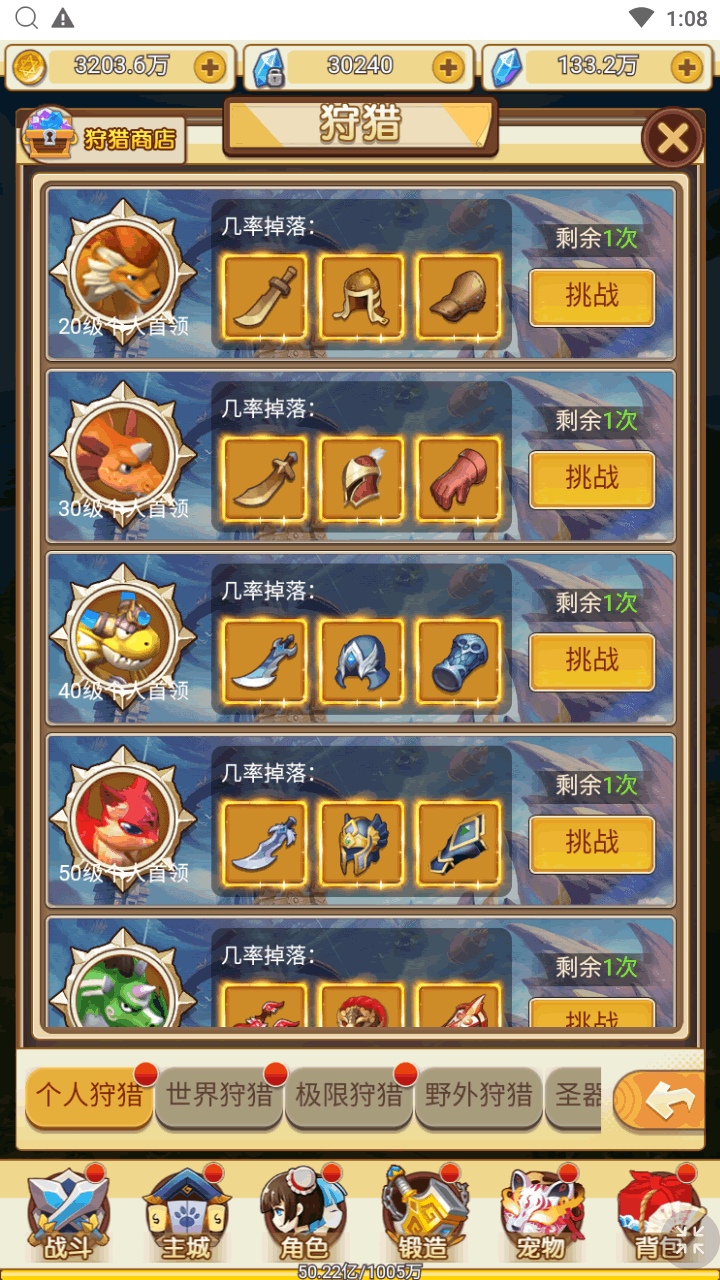The image size is (720, 1280).
Task: Switch to the 世界狩猎 tab
Action: click(x=219, y=1095)
